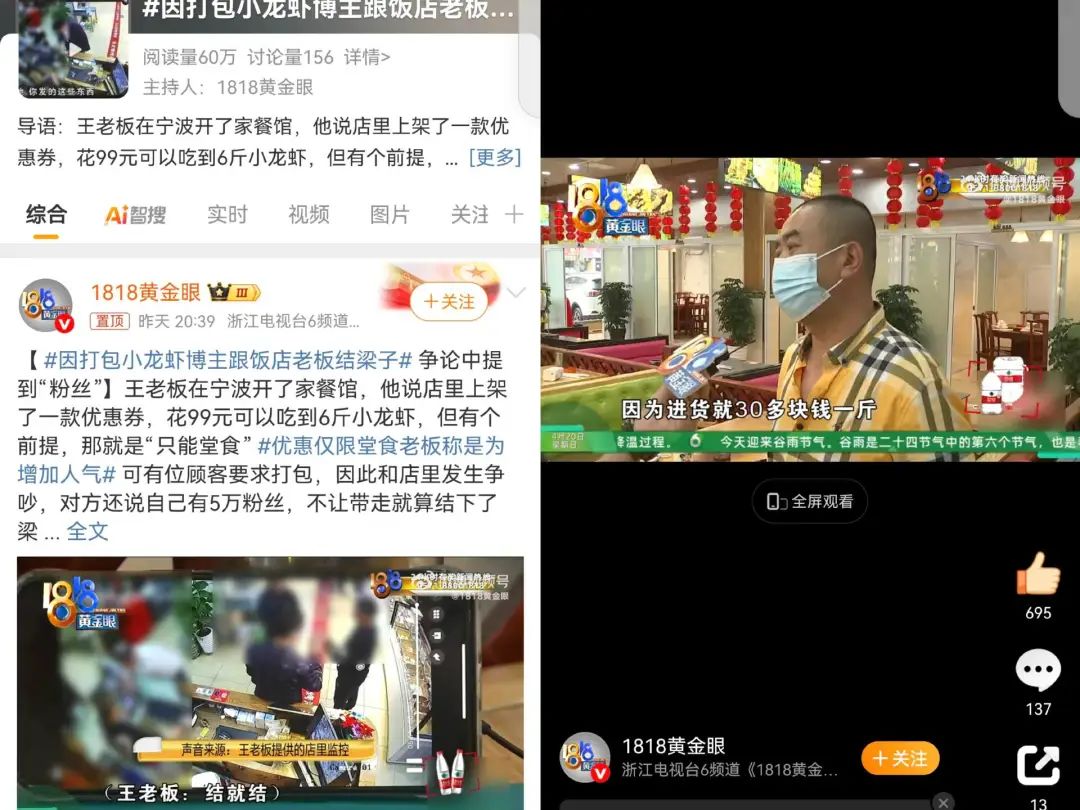
Task: Expand the intro with 更多 link
Action: click(x=495, y=157)
